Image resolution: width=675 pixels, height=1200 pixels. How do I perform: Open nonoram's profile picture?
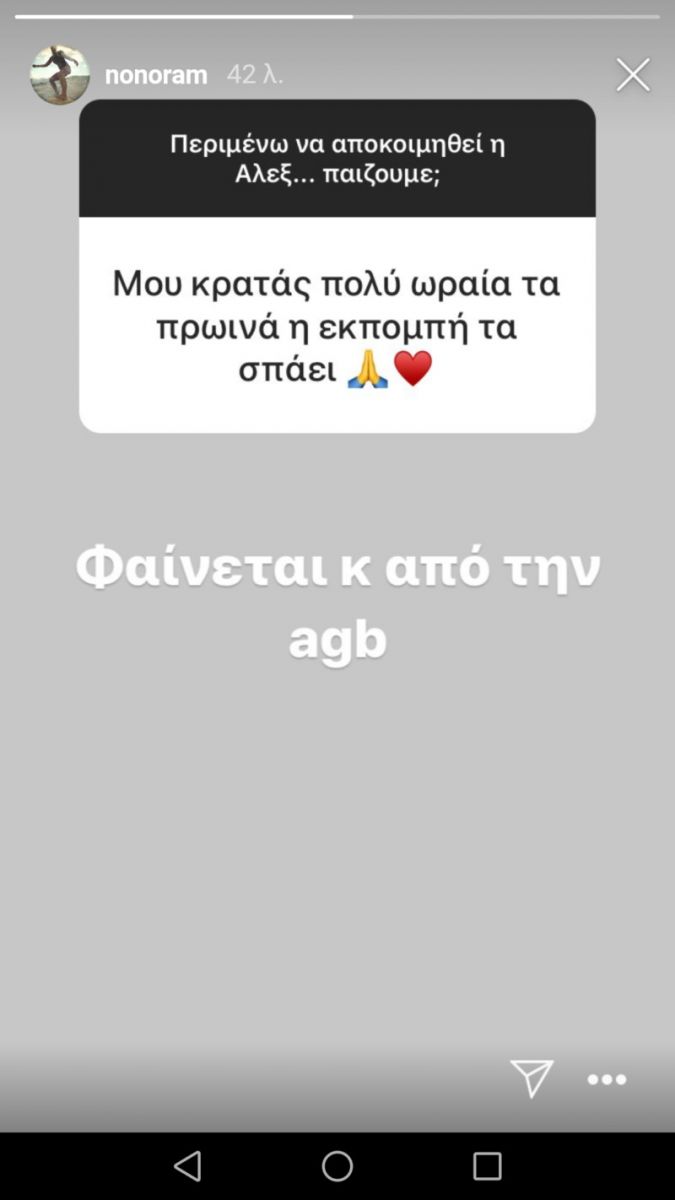pyautogui.click(x=59, y=75)
